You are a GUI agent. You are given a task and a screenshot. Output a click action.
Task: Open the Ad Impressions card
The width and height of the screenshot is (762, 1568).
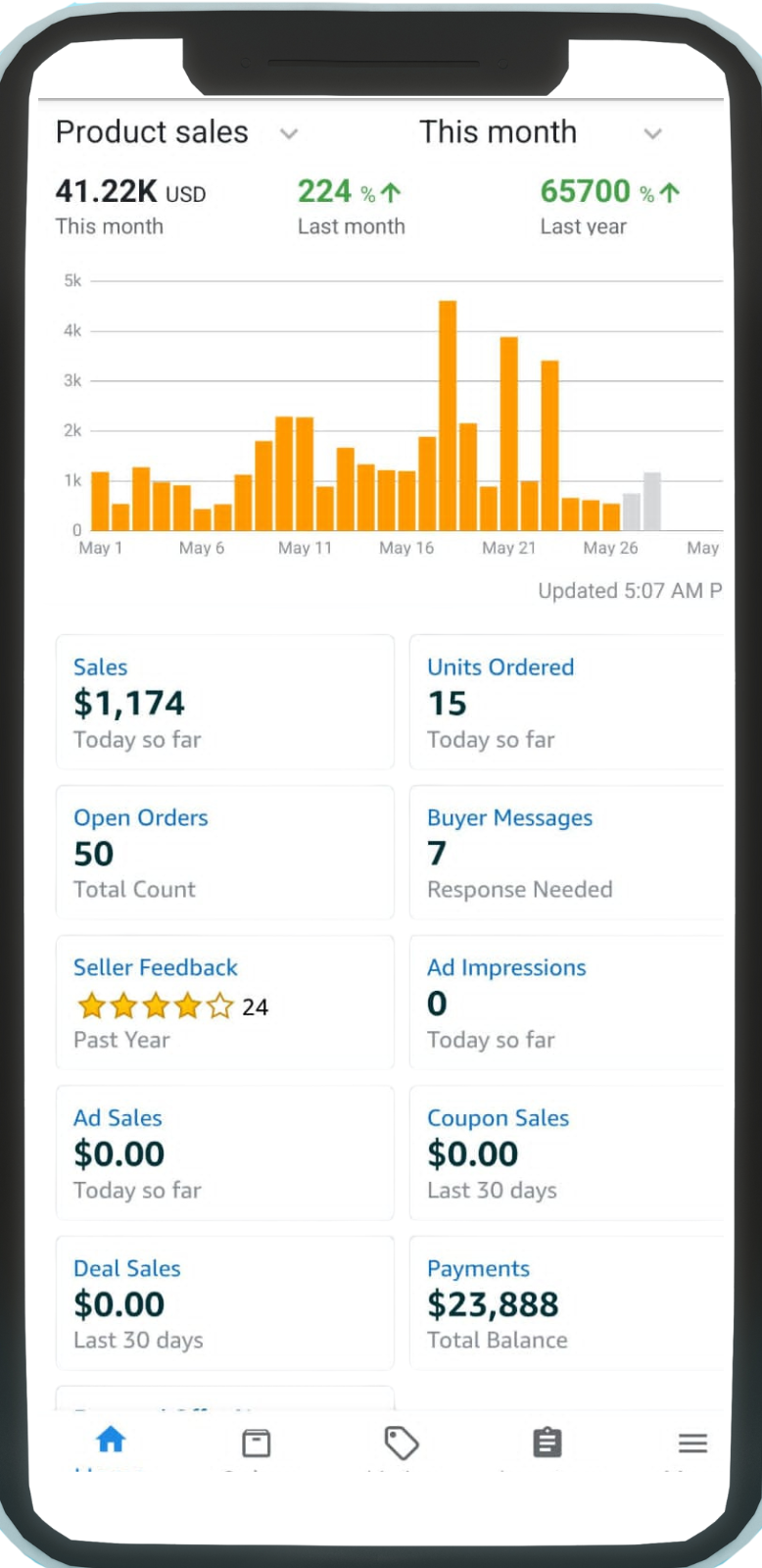pos(566,1003)
